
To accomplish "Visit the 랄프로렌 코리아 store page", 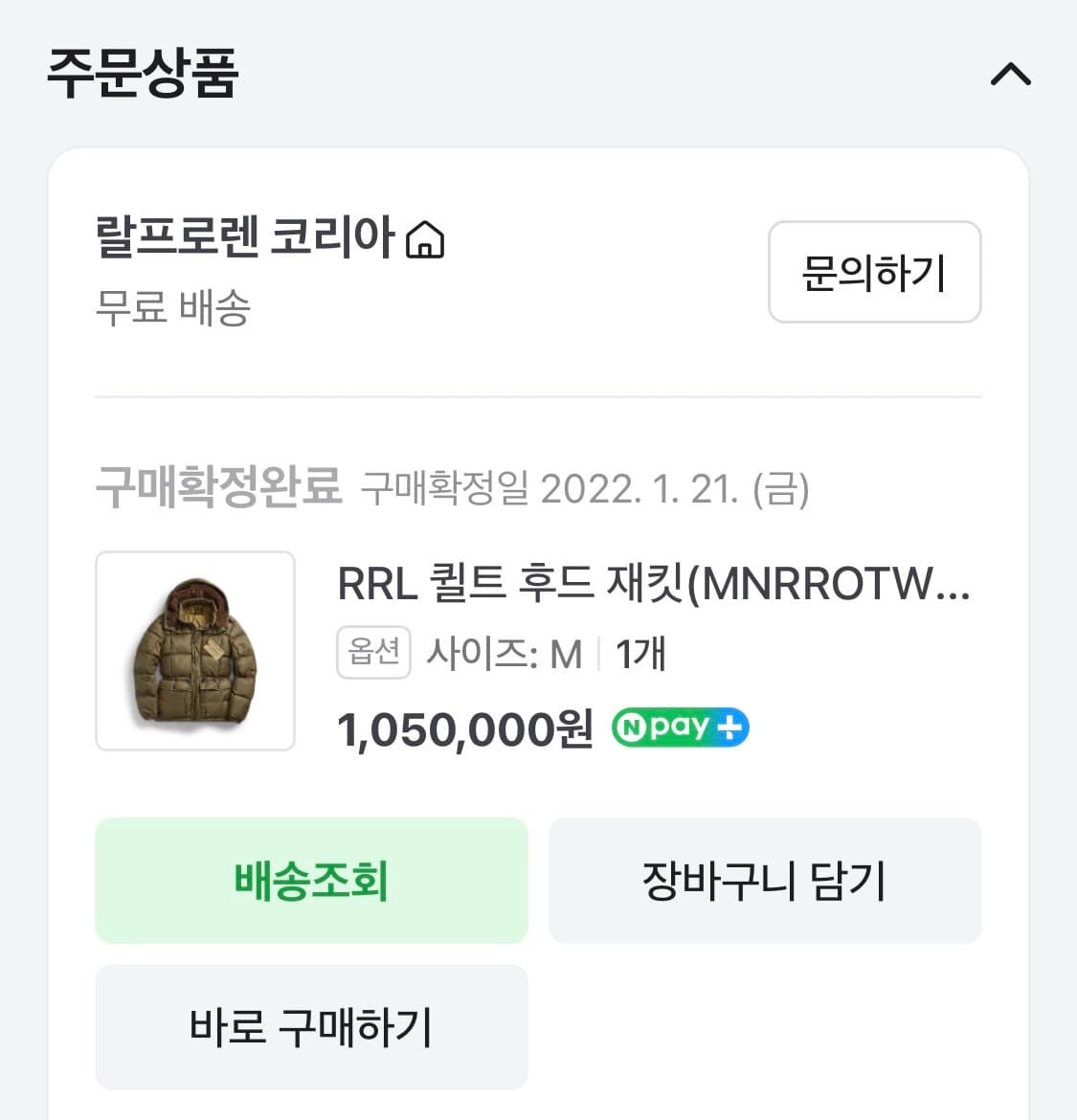I will (250, 238).
